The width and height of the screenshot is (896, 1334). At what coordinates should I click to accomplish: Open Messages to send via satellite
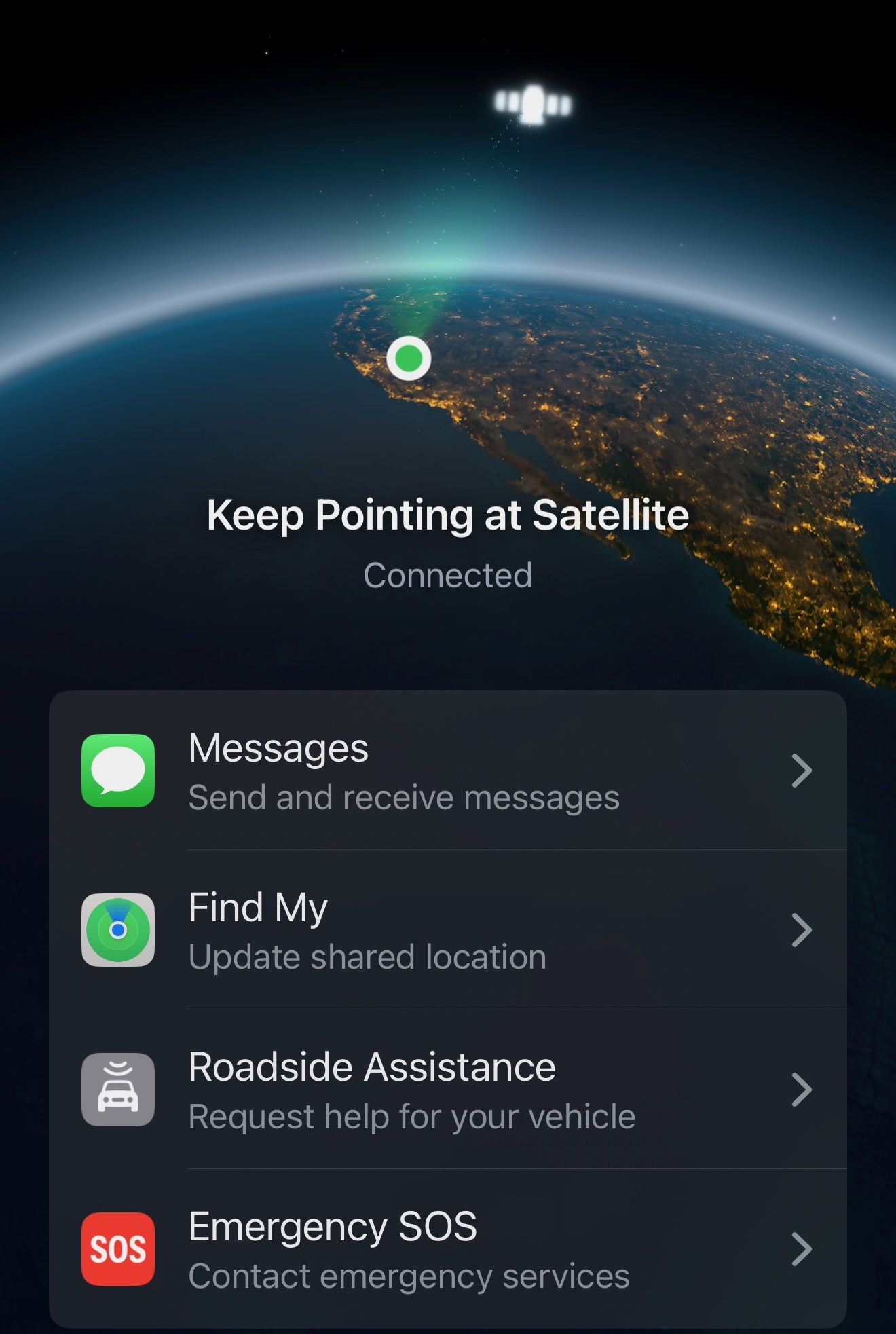pos(447,771)
